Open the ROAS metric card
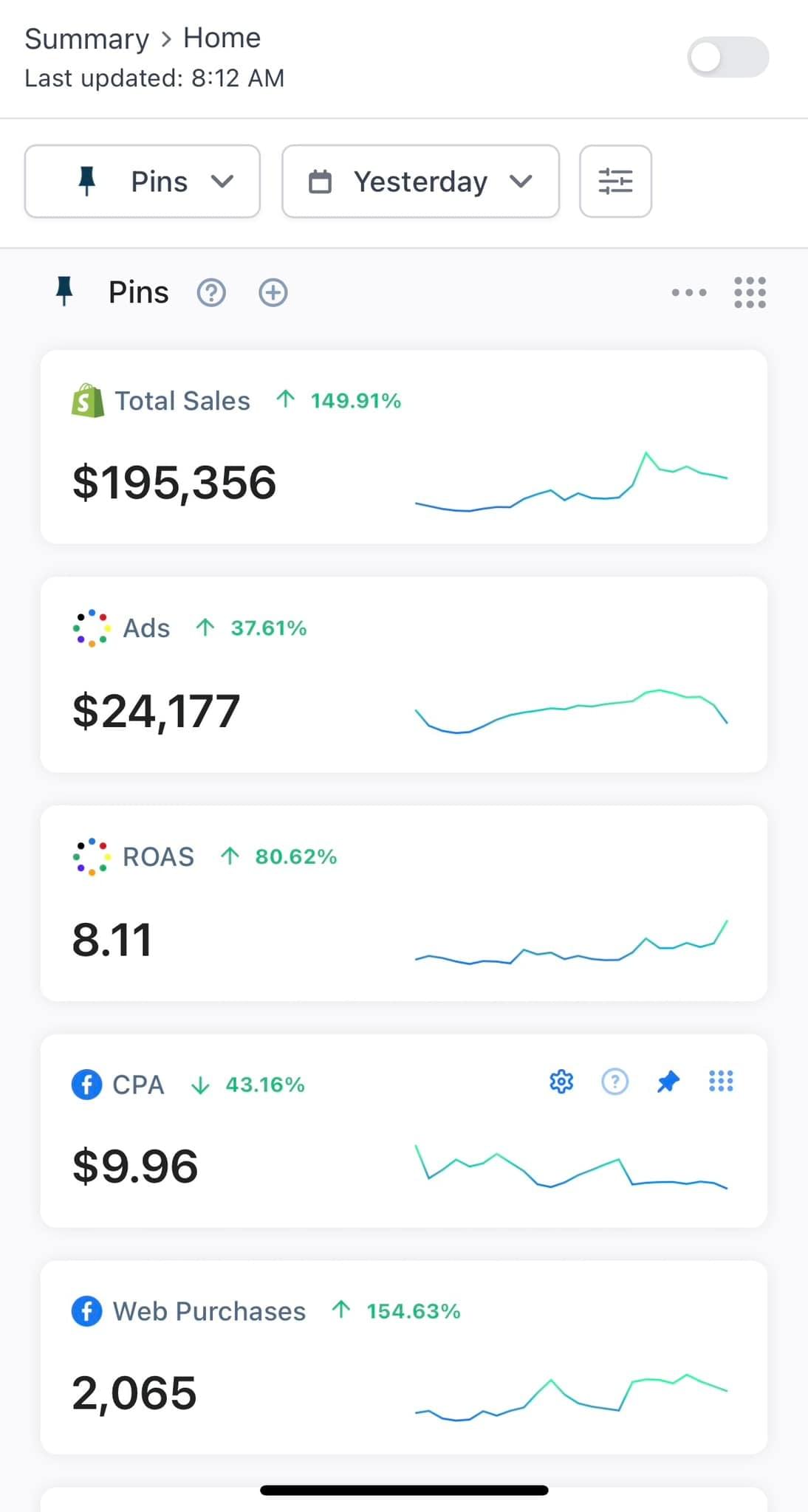Image resolution: width=808 pixels, height=1512 pixels. [403, 903]
